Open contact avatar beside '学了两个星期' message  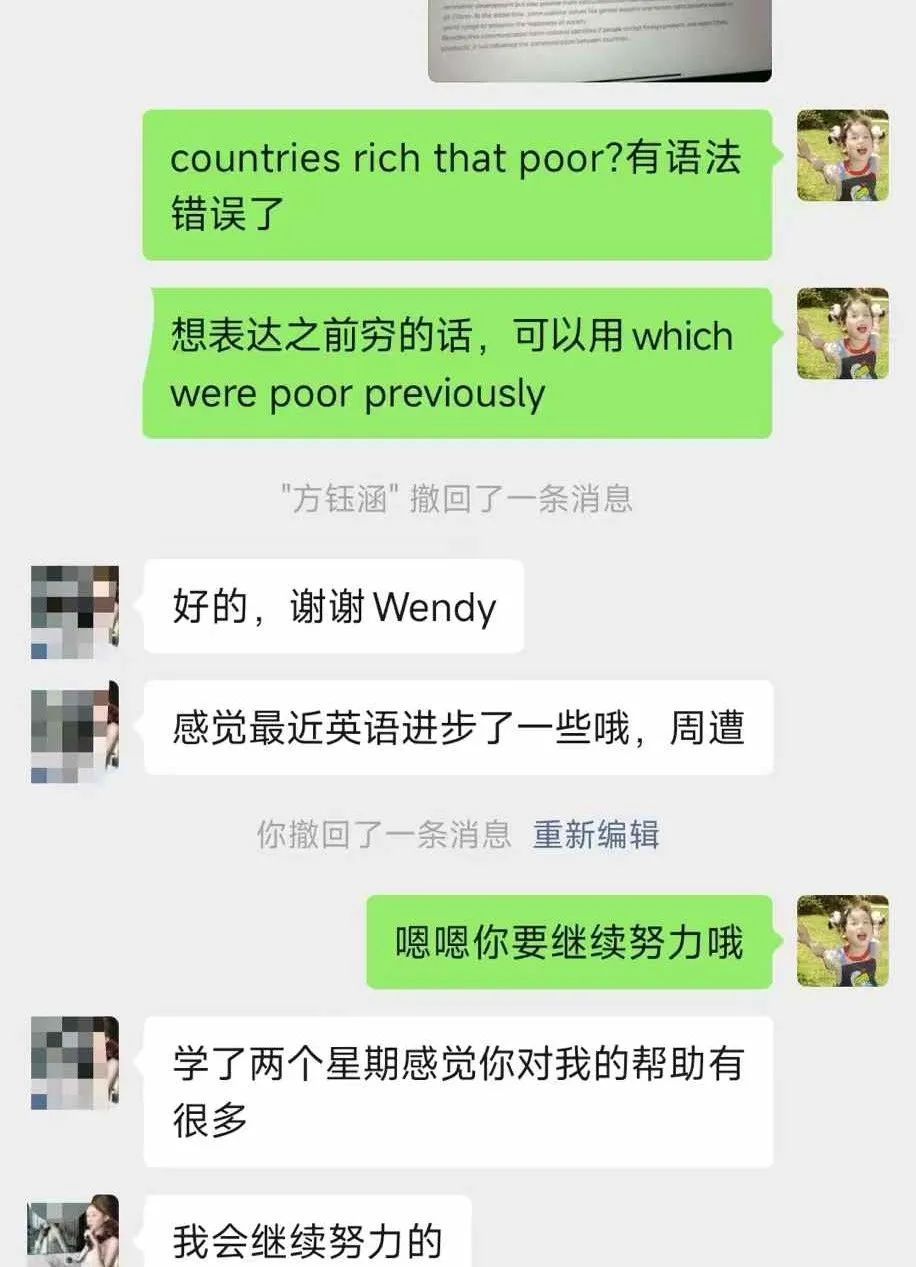click(x=75, y=1063)
